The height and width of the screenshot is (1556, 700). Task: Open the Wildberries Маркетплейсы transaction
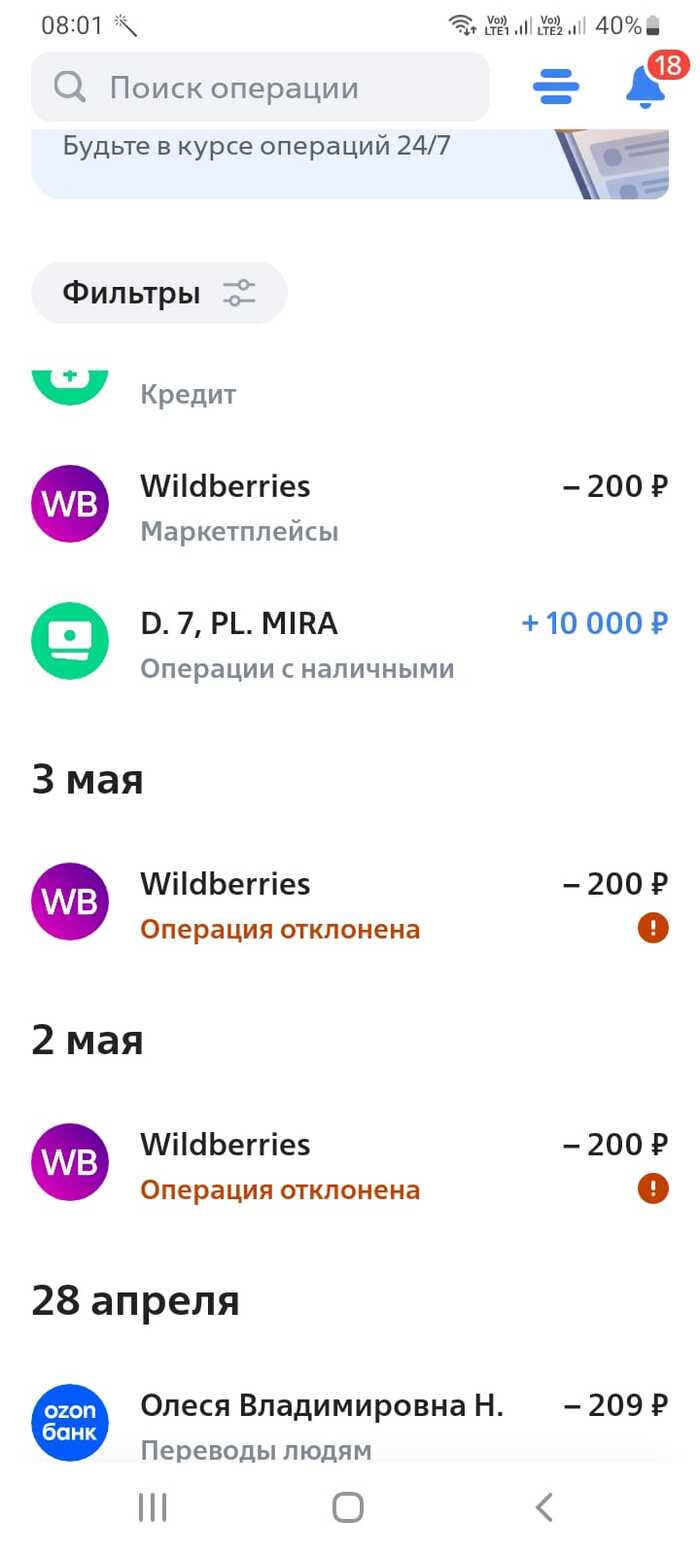(350, 505)
